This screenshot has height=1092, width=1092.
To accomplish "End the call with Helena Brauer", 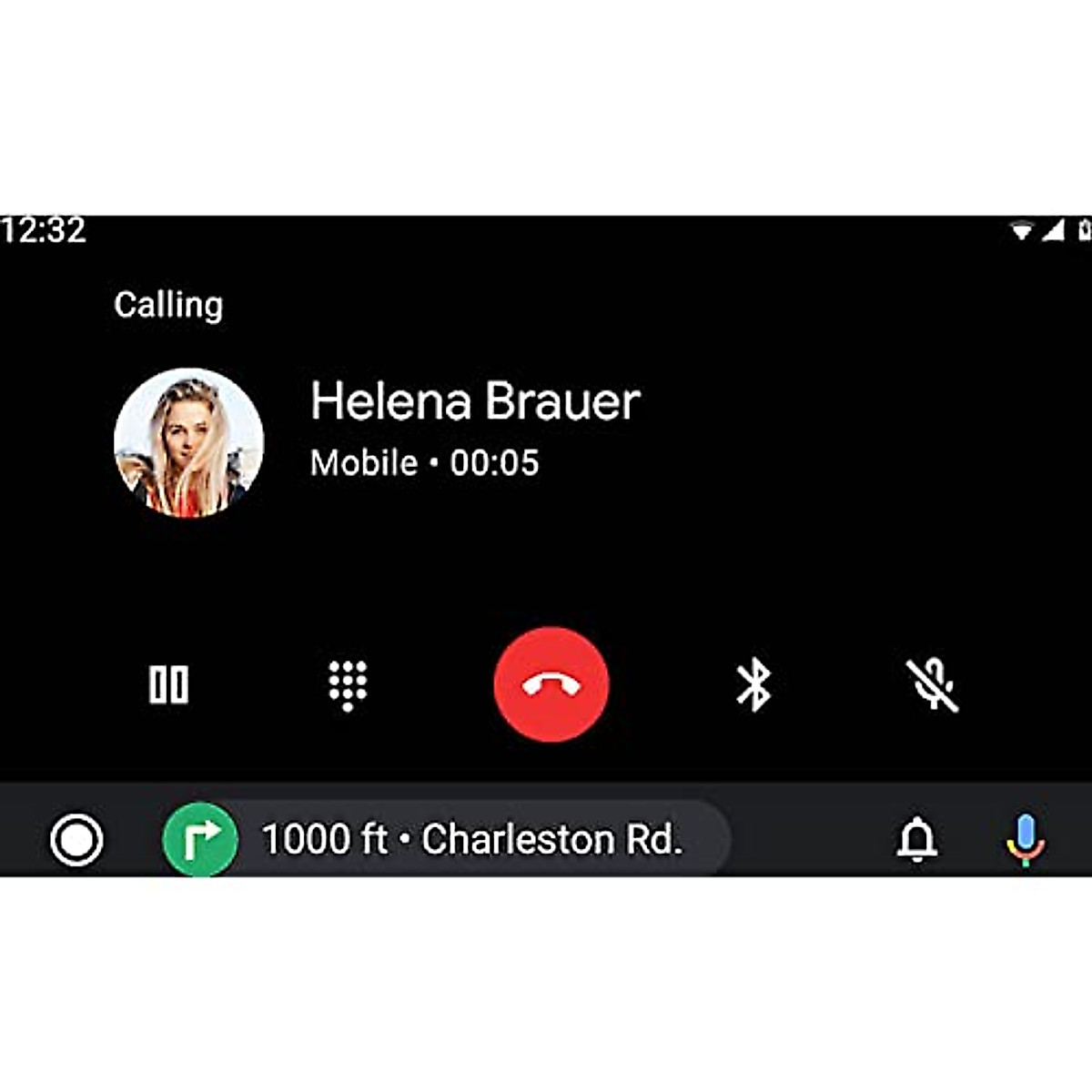I will coord(551,684).
